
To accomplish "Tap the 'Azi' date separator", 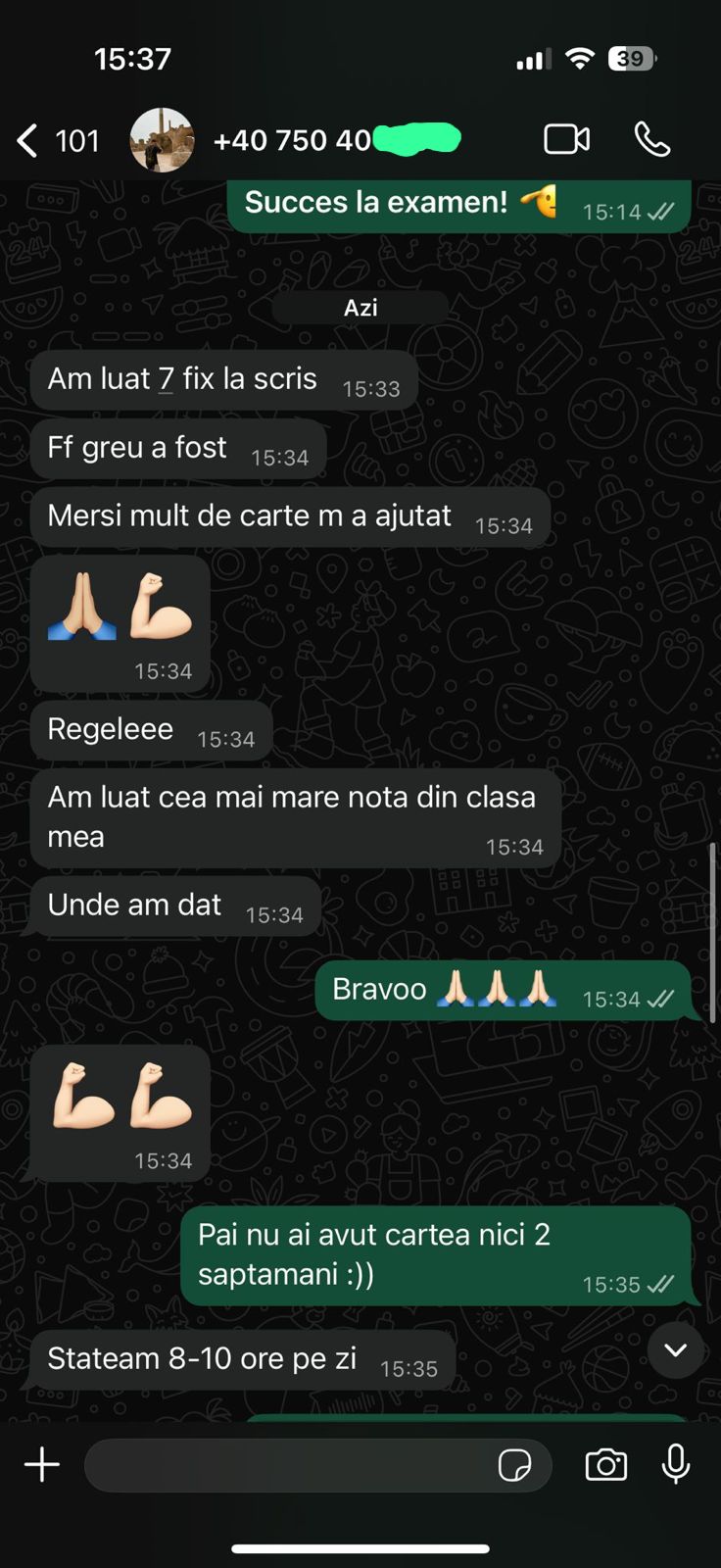I will point(360,307).
